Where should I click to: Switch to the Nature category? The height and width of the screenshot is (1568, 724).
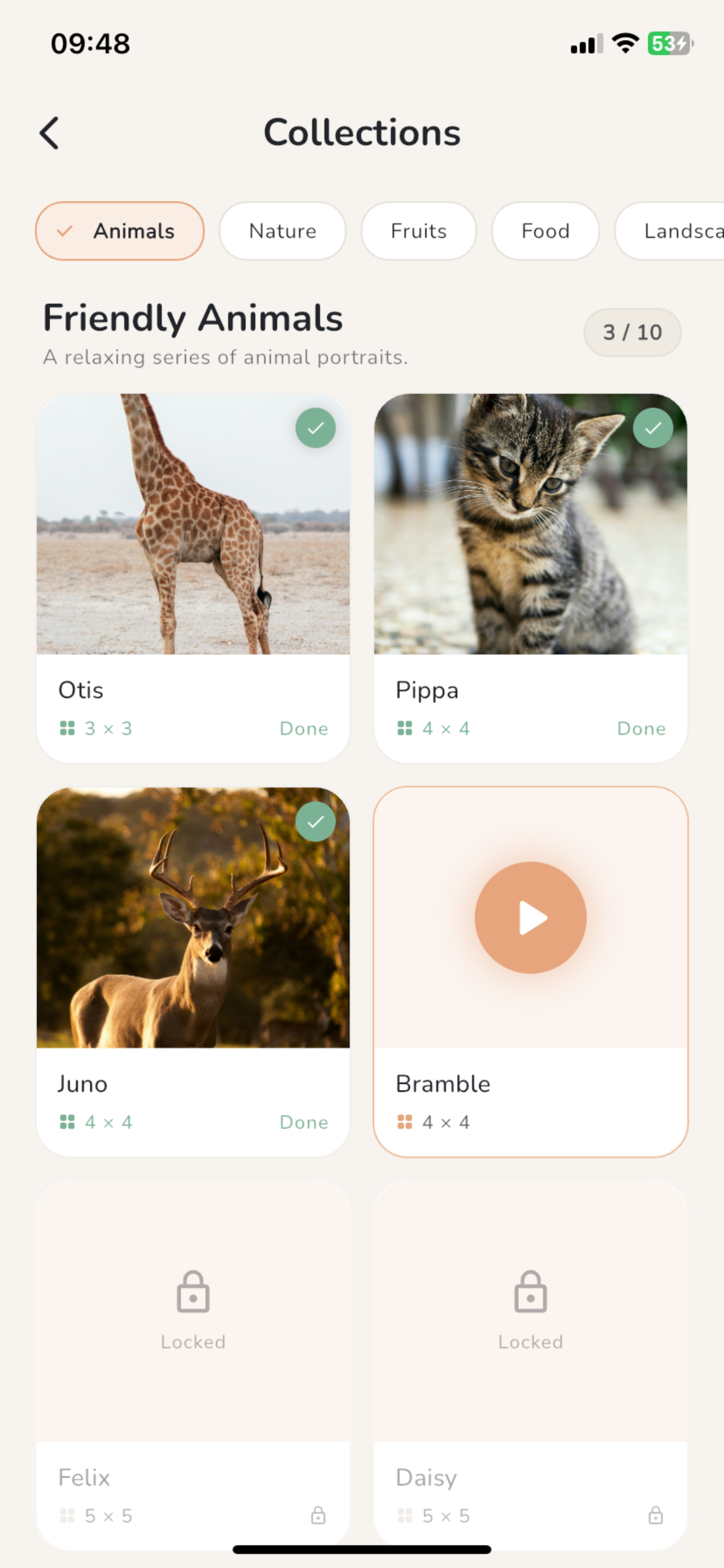point(282,232)
